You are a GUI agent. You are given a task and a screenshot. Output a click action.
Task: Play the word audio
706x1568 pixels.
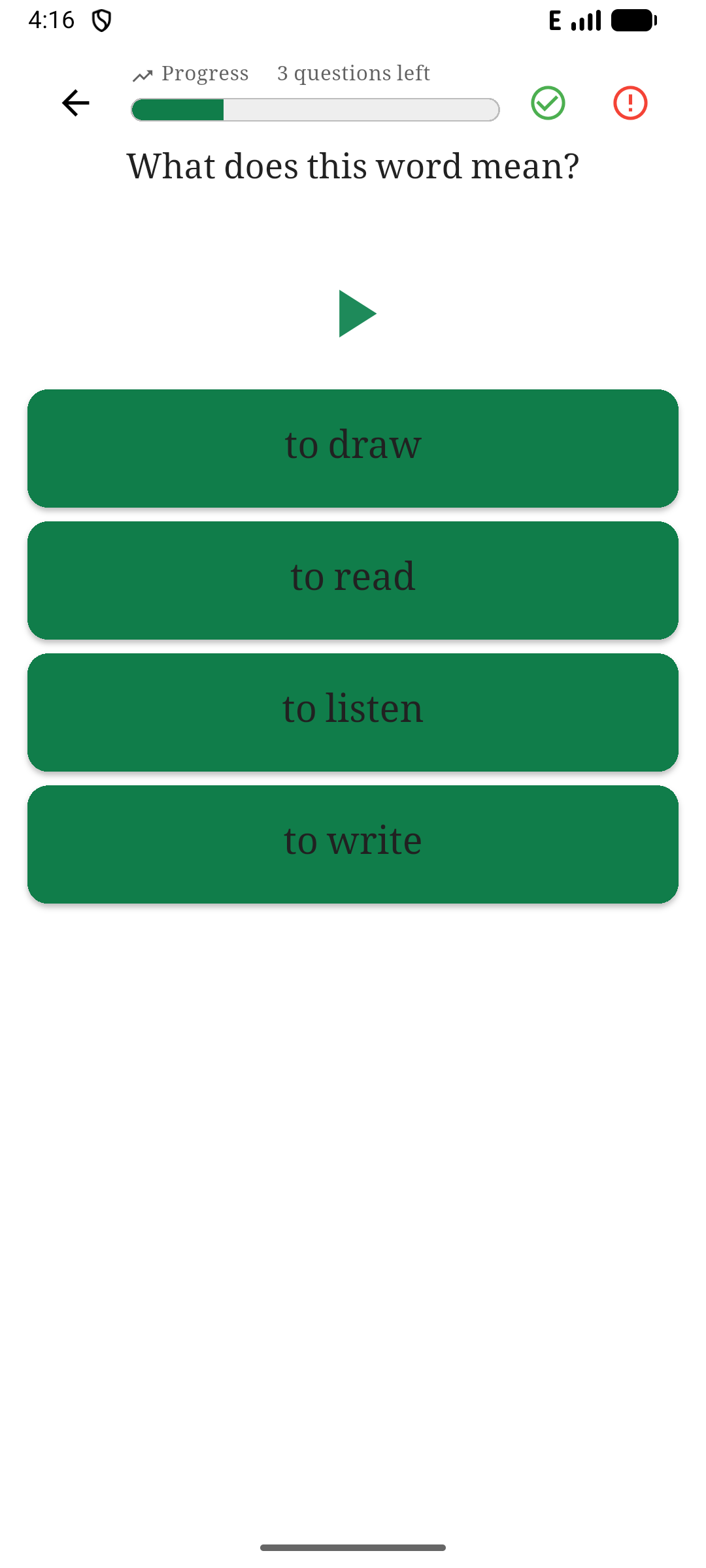356,314
